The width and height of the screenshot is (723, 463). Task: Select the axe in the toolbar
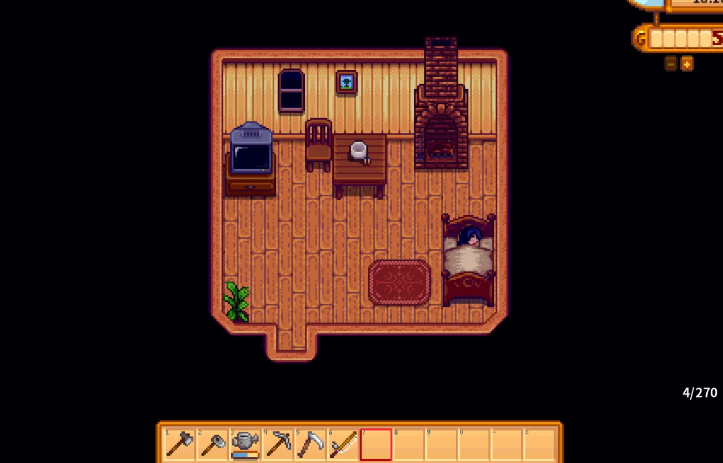[x=180, y=443]
